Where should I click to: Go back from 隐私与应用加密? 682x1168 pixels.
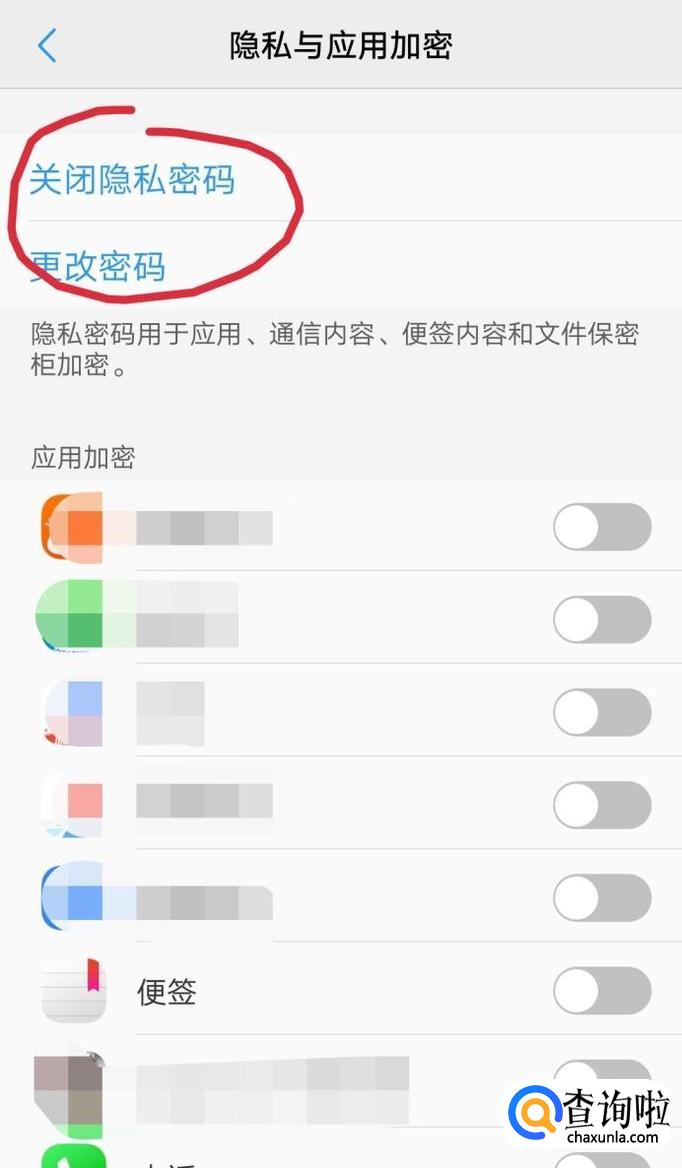point(47,45)
